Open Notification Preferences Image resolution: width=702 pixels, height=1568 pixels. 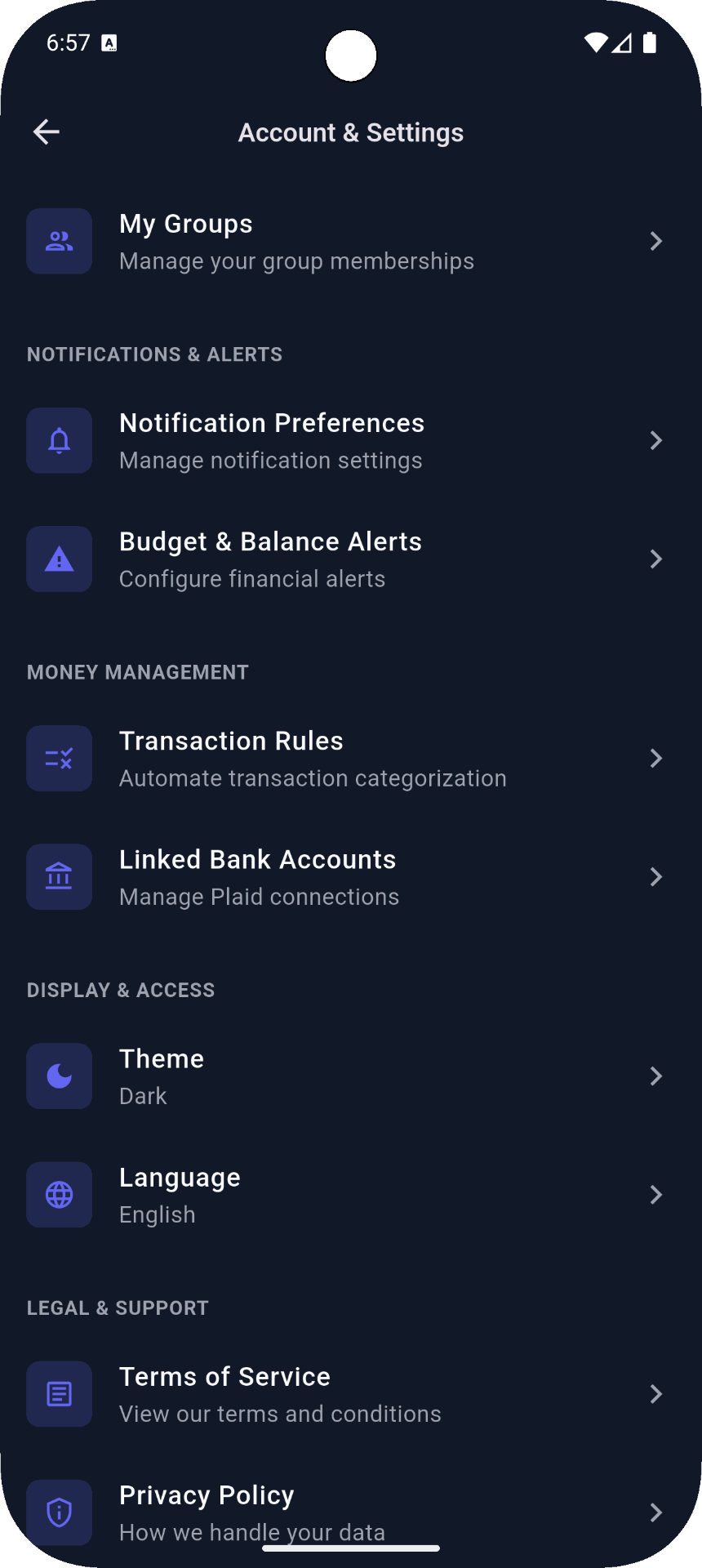pyautogui.click(x=351, y=440)
